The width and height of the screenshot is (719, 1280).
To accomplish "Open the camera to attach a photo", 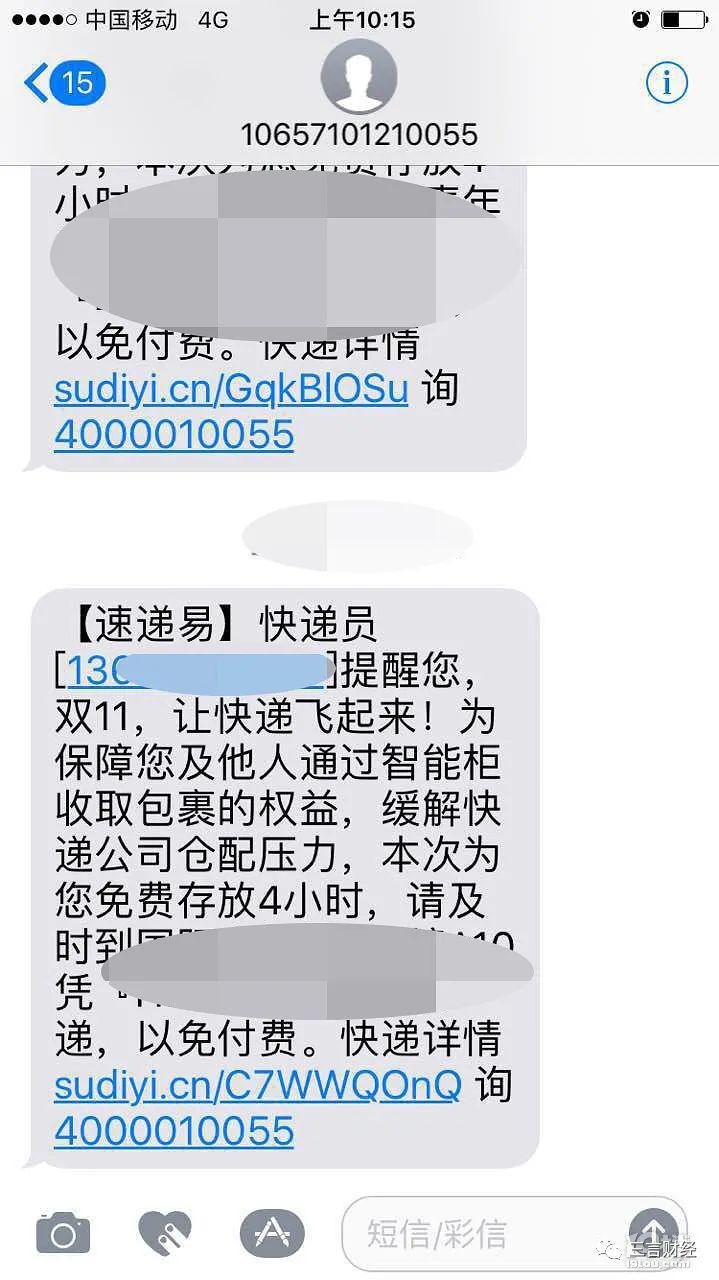I will (x=63, y=1234).
